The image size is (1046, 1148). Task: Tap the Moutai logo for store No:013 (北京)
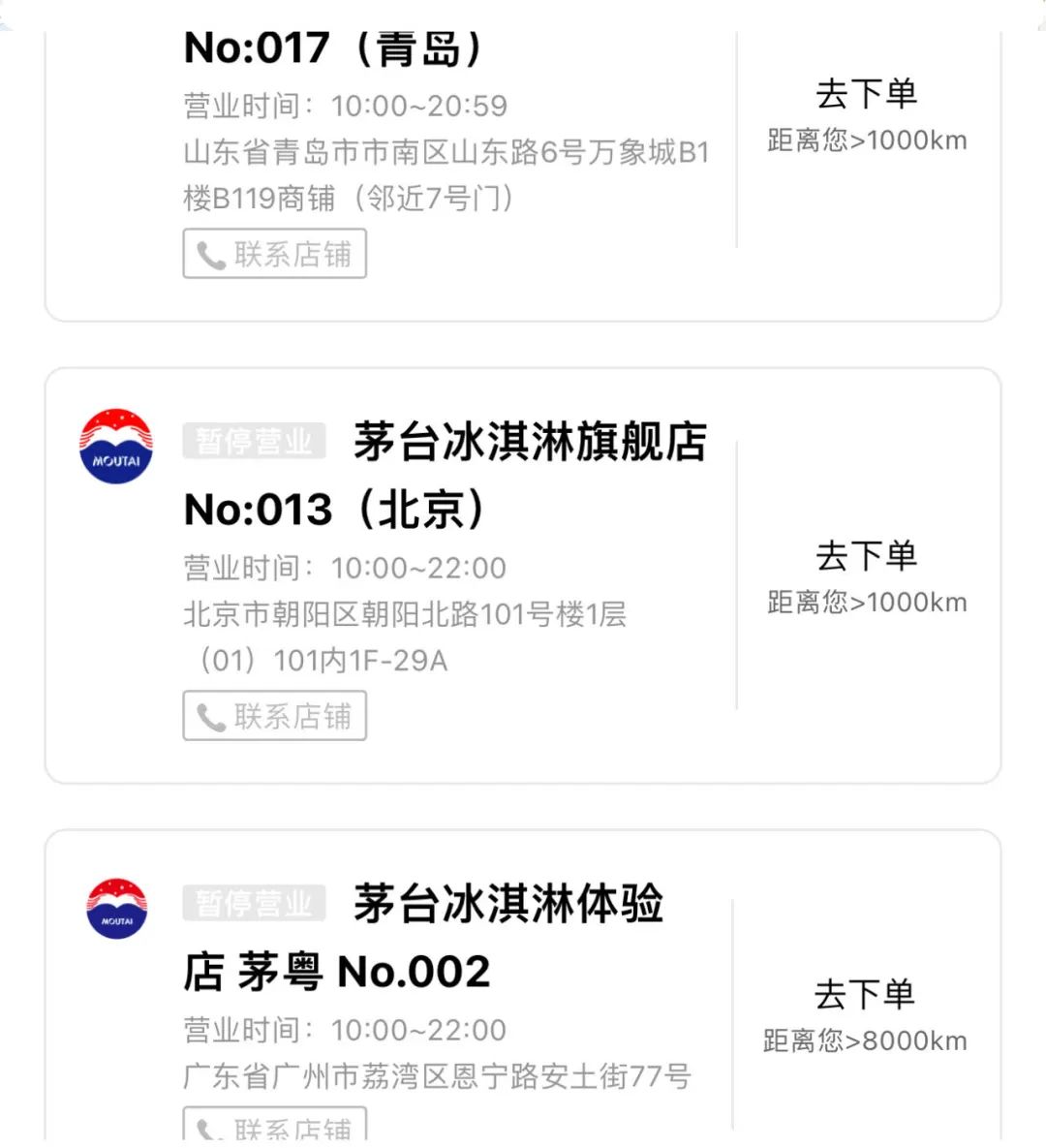(113, 445)
